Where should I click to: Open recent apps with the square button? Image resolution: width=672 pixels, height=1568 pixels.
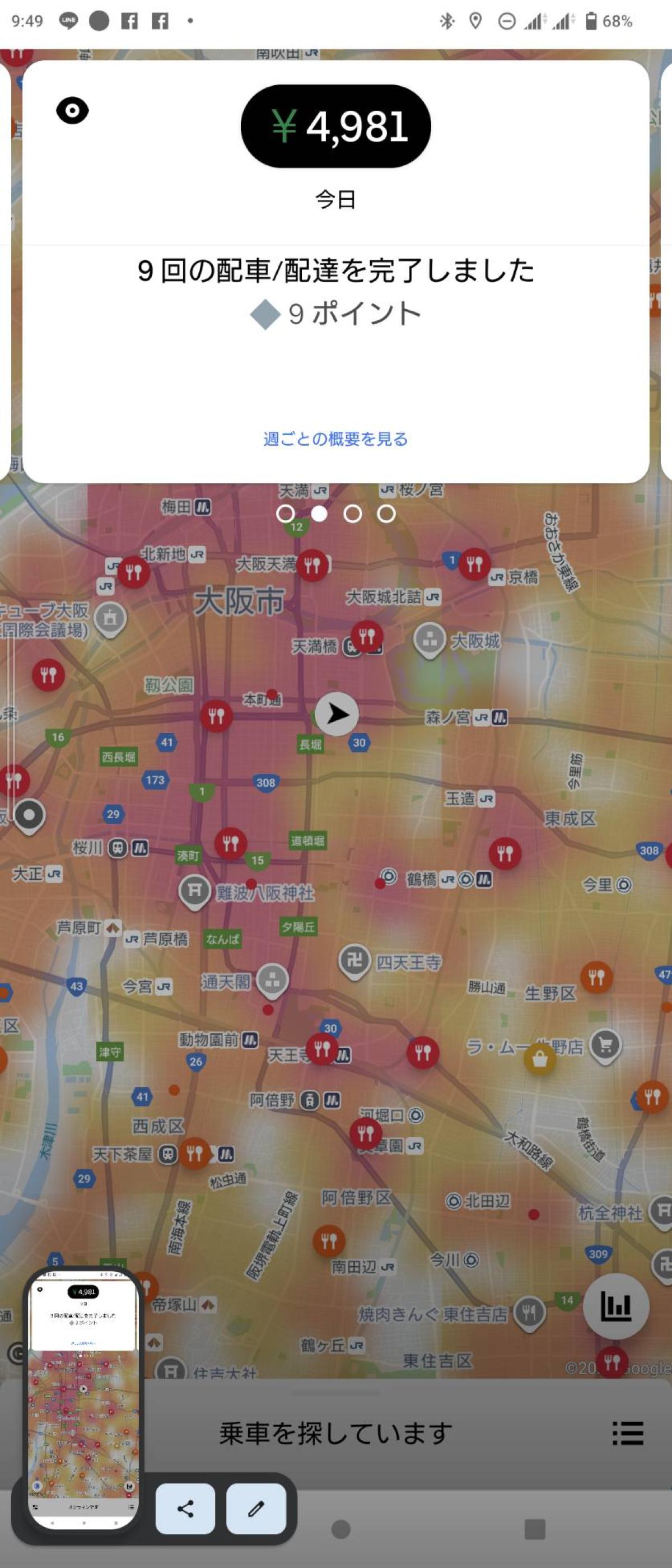pos(534,1528)
